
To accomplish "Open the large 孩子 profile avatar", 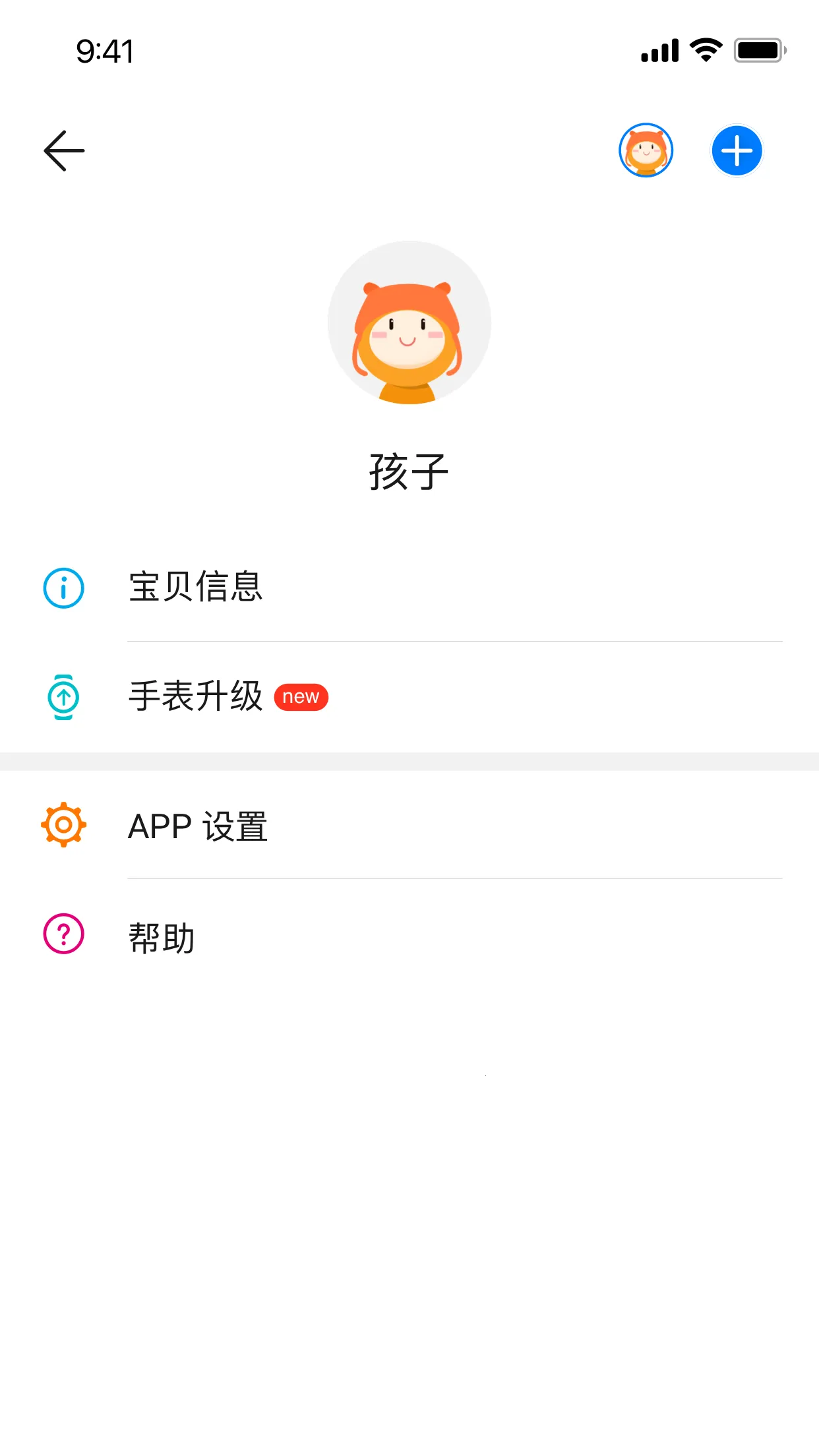I will (x=409, y=323).
